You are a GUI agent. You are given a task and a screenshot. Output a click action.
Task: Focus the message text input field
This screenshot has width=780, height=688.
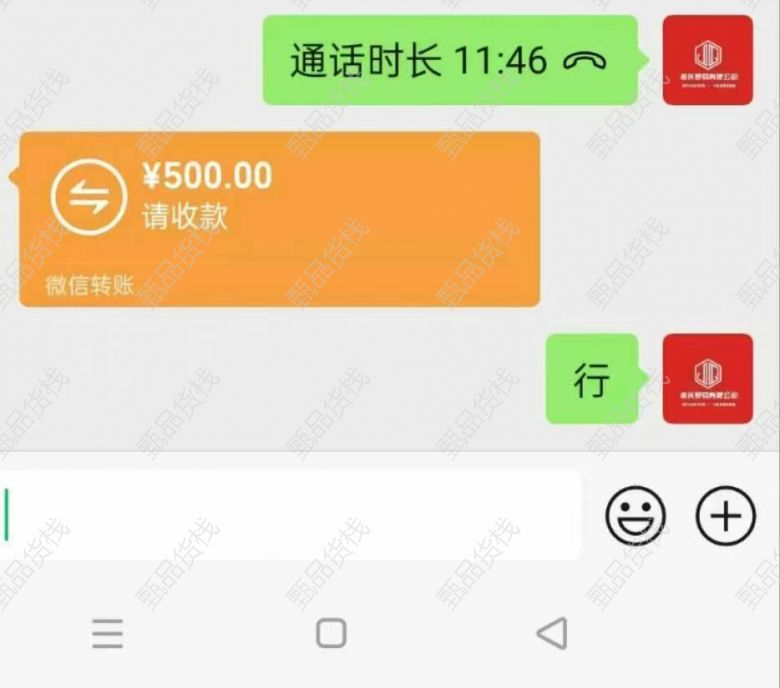(290, 516)
